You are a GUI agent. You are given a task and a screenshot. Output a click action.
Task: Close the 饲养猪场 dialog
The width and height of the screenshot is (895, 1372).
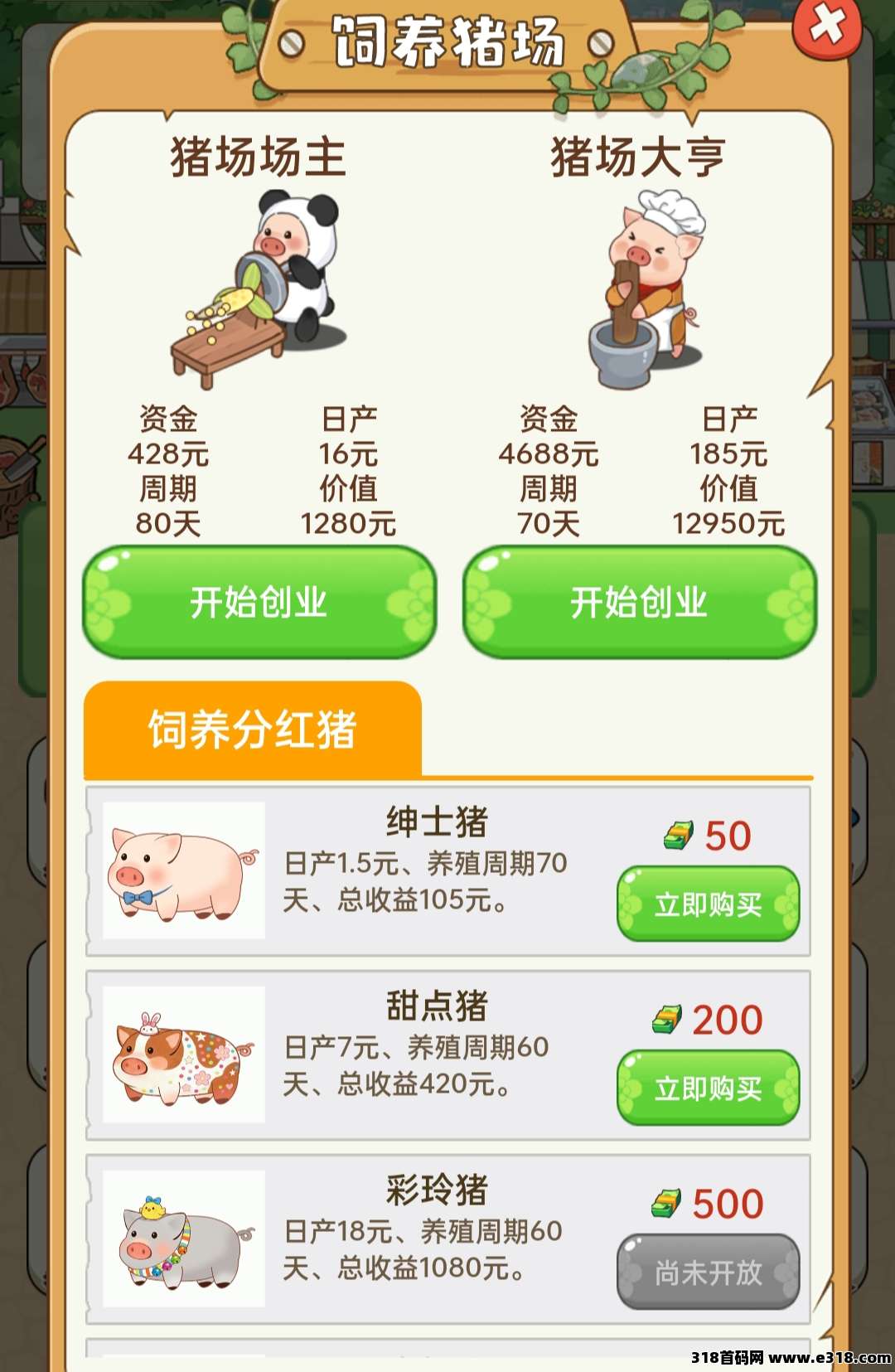tap(826, 27)
